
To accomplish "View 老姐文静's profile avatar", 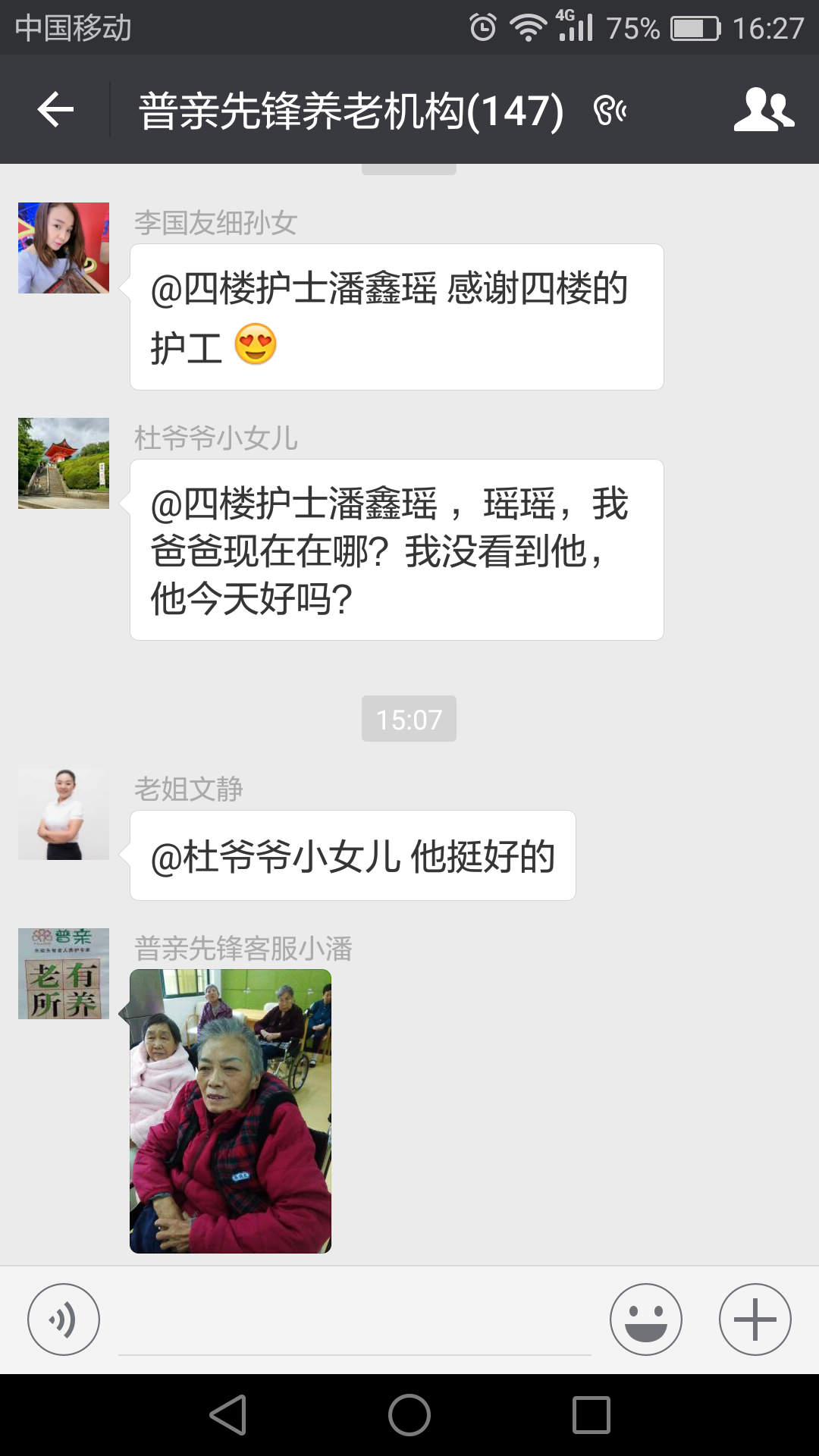I will 64,814.
